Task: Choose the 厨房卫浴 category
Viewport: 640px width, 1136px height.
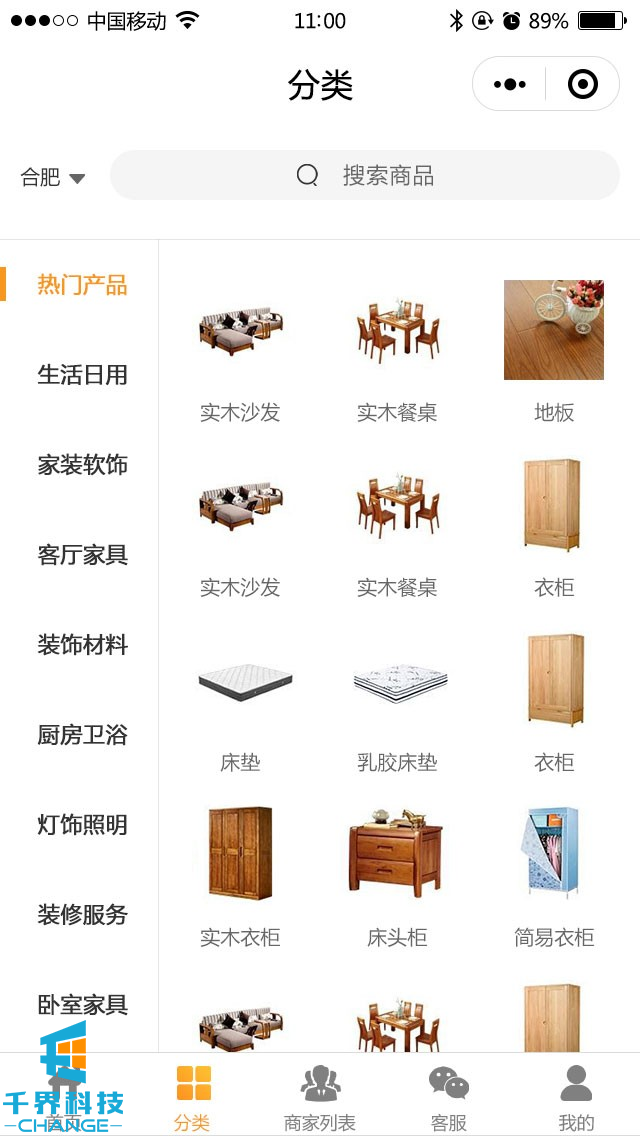Action: tap(82, 735)
